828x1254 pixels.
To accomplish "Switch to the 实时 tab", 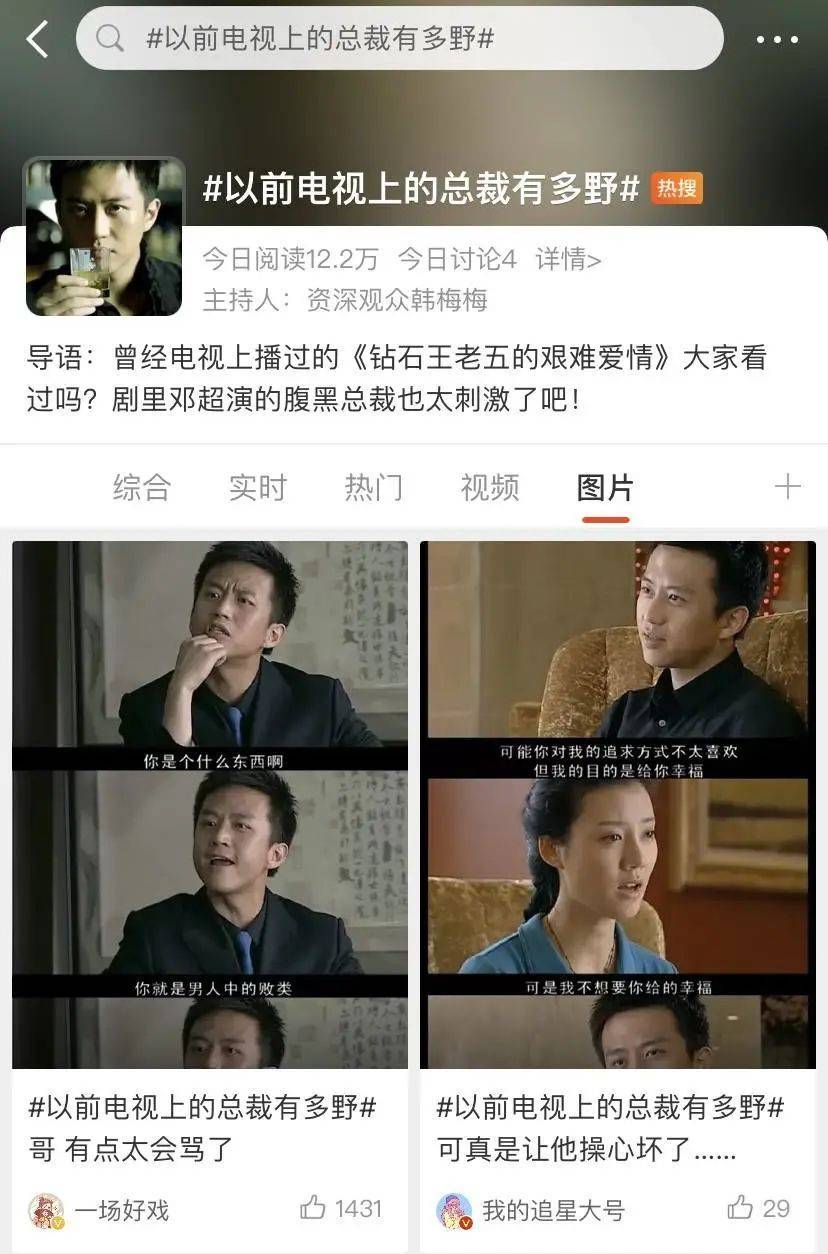I will (257, 488).
